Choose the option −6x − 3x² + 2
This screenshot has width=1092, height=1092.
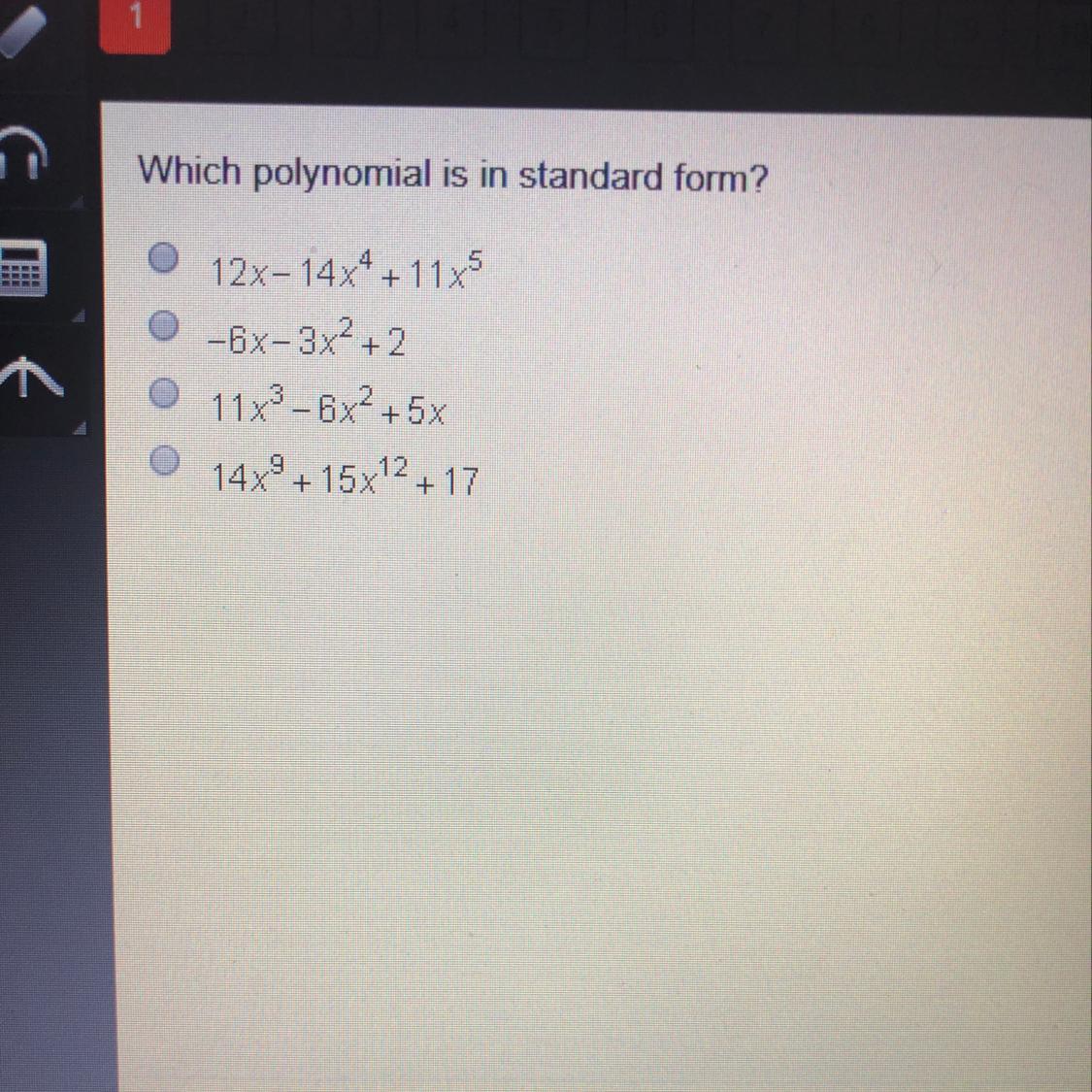coord(164,327)
